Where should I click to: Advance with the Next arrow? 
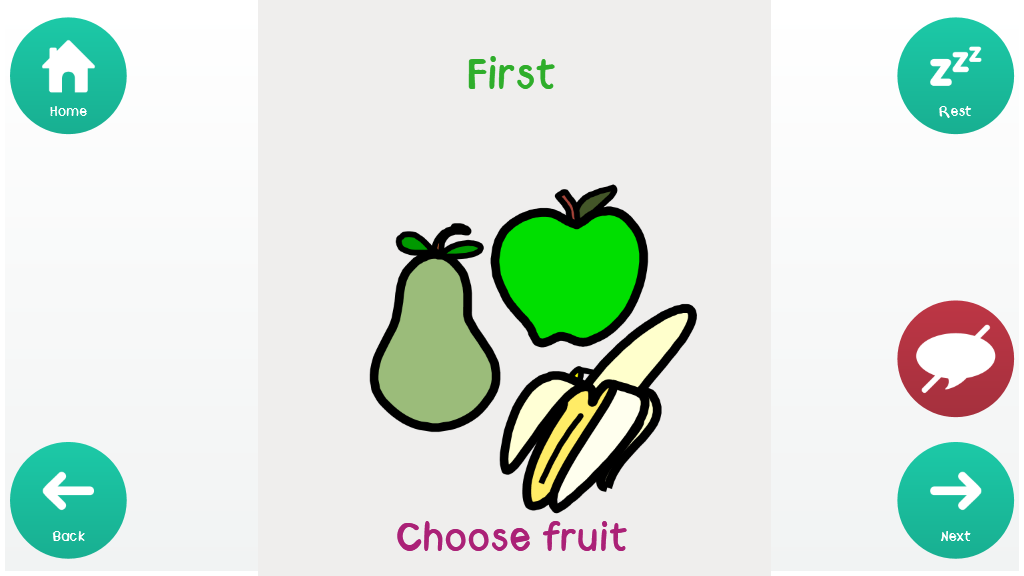coord(955,500)
